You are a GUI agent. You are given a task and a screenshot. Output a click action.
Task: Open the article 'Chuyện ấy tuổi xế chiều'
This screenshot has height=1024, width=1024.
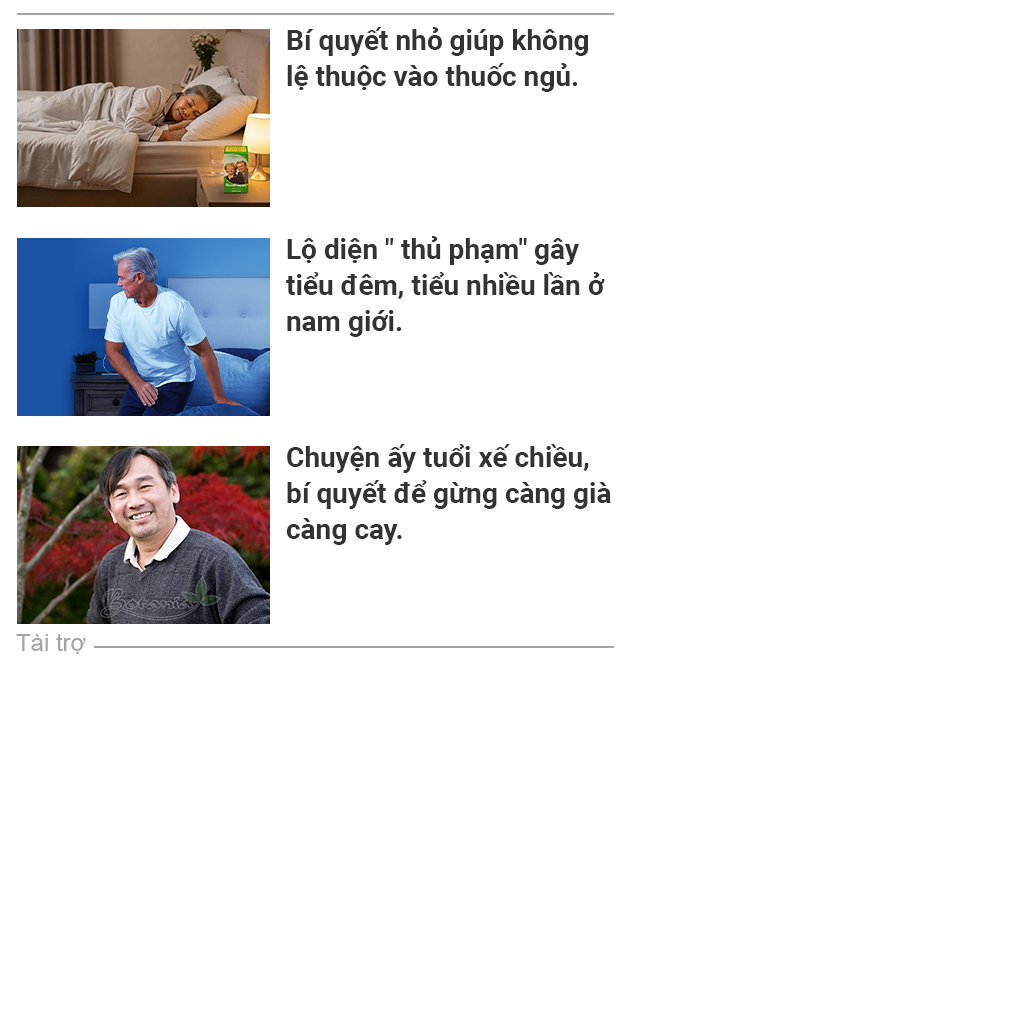coord(448,494)
